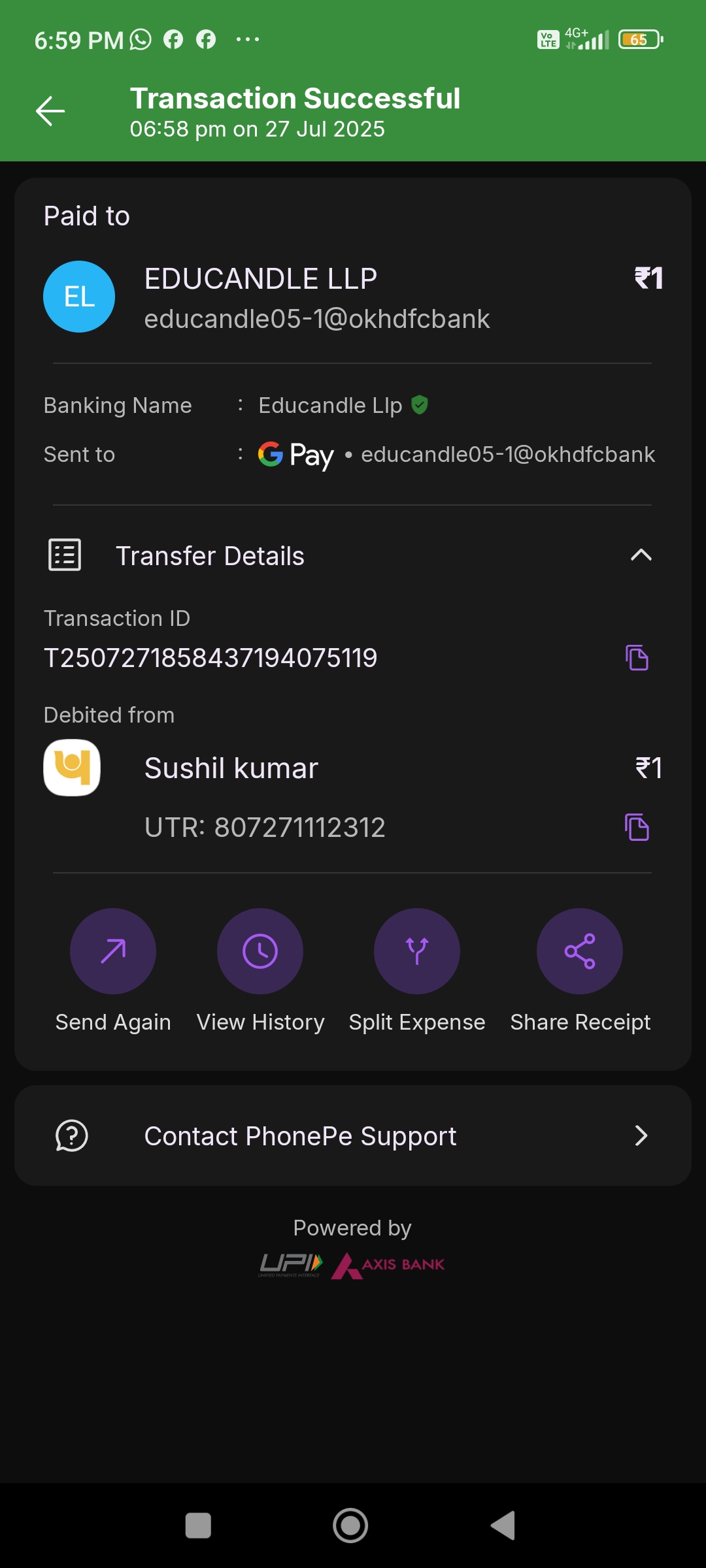This screenshot has width=706, height=1568.
Task: Select Split Expense
Action: (x=416, y=951)
